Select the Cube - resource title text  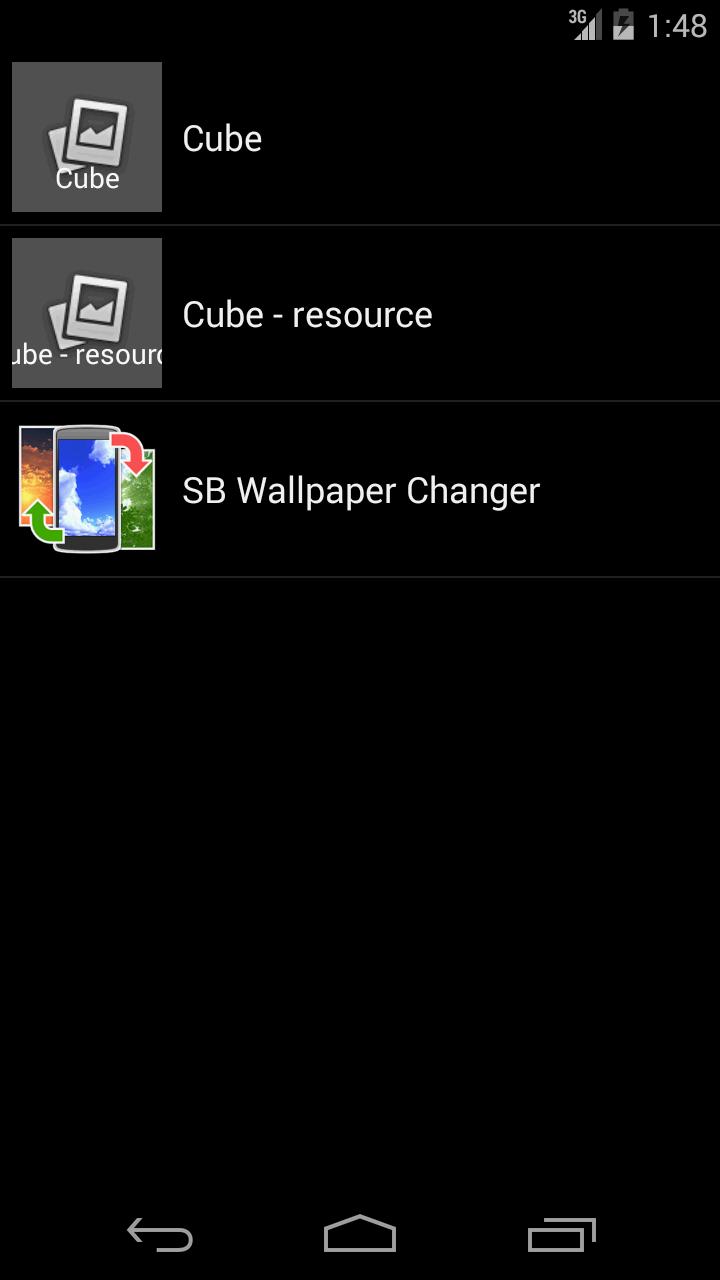click(306, 314)
